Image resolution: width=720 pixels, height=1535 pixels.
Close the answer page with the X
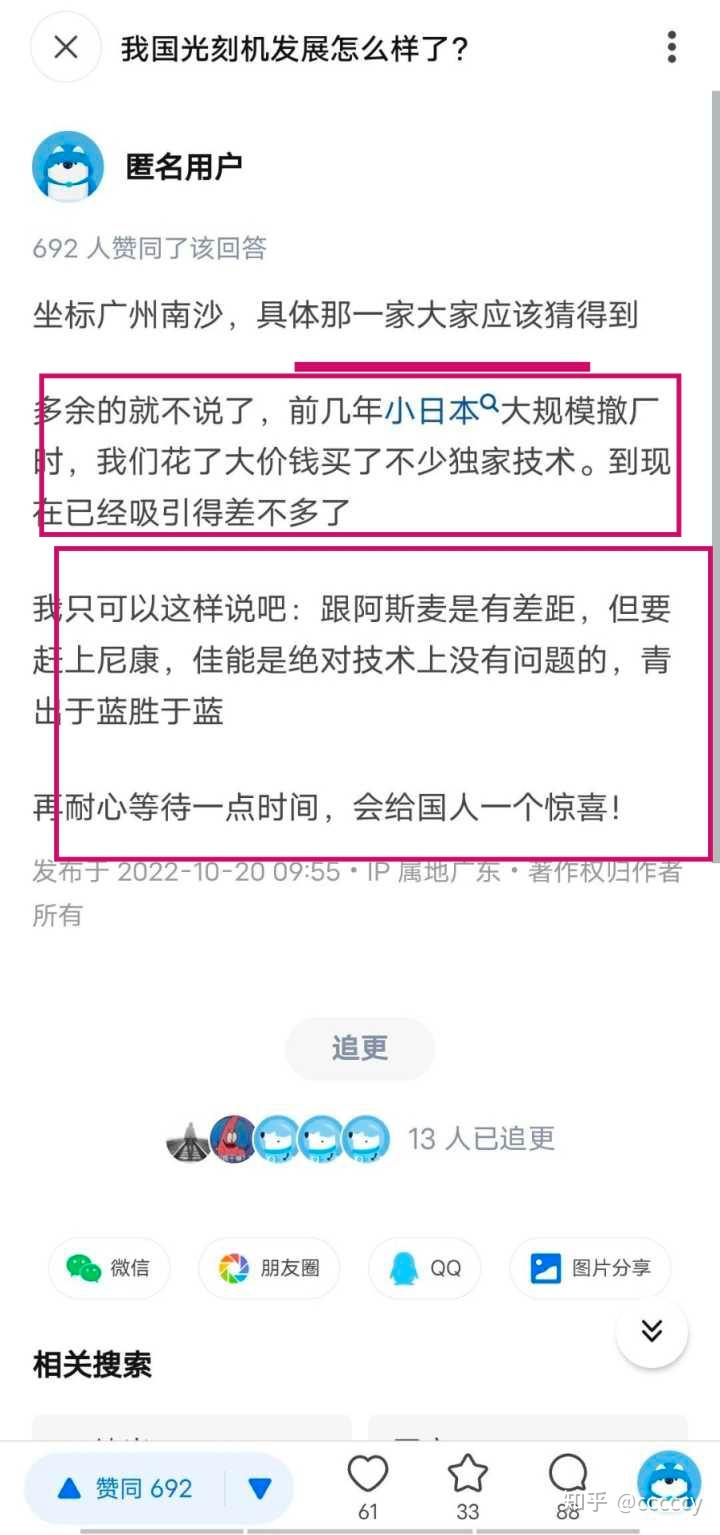click(x=66, y=47)
